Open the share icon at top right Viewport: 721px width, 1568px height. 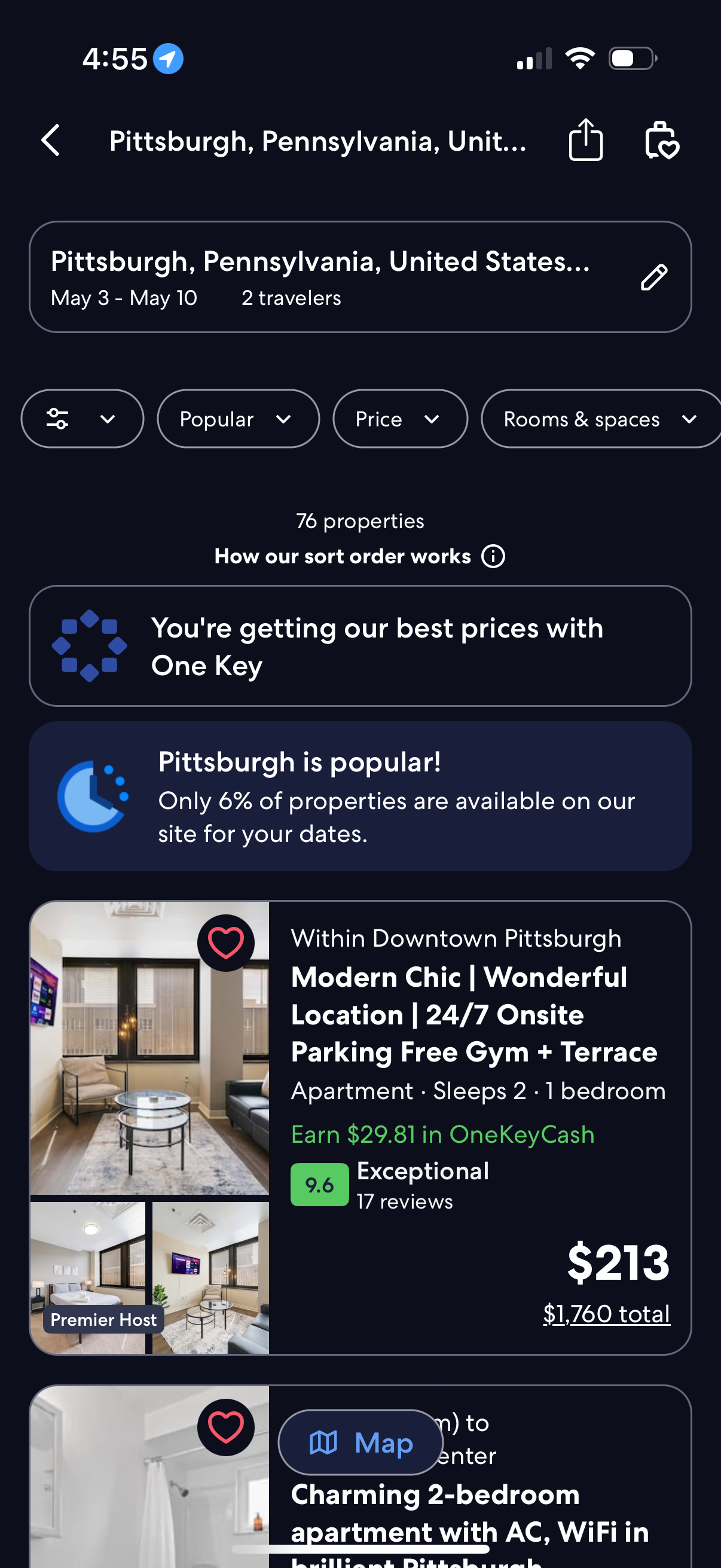586,140
